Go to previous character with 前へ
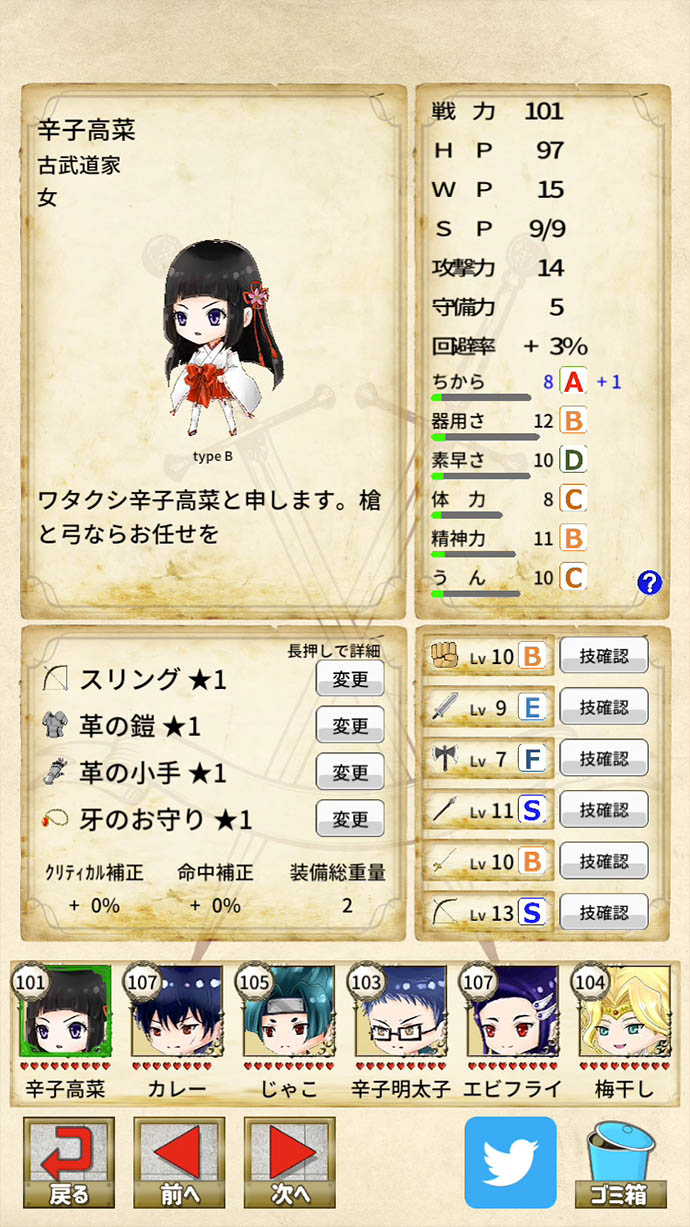 [179, 1162]
